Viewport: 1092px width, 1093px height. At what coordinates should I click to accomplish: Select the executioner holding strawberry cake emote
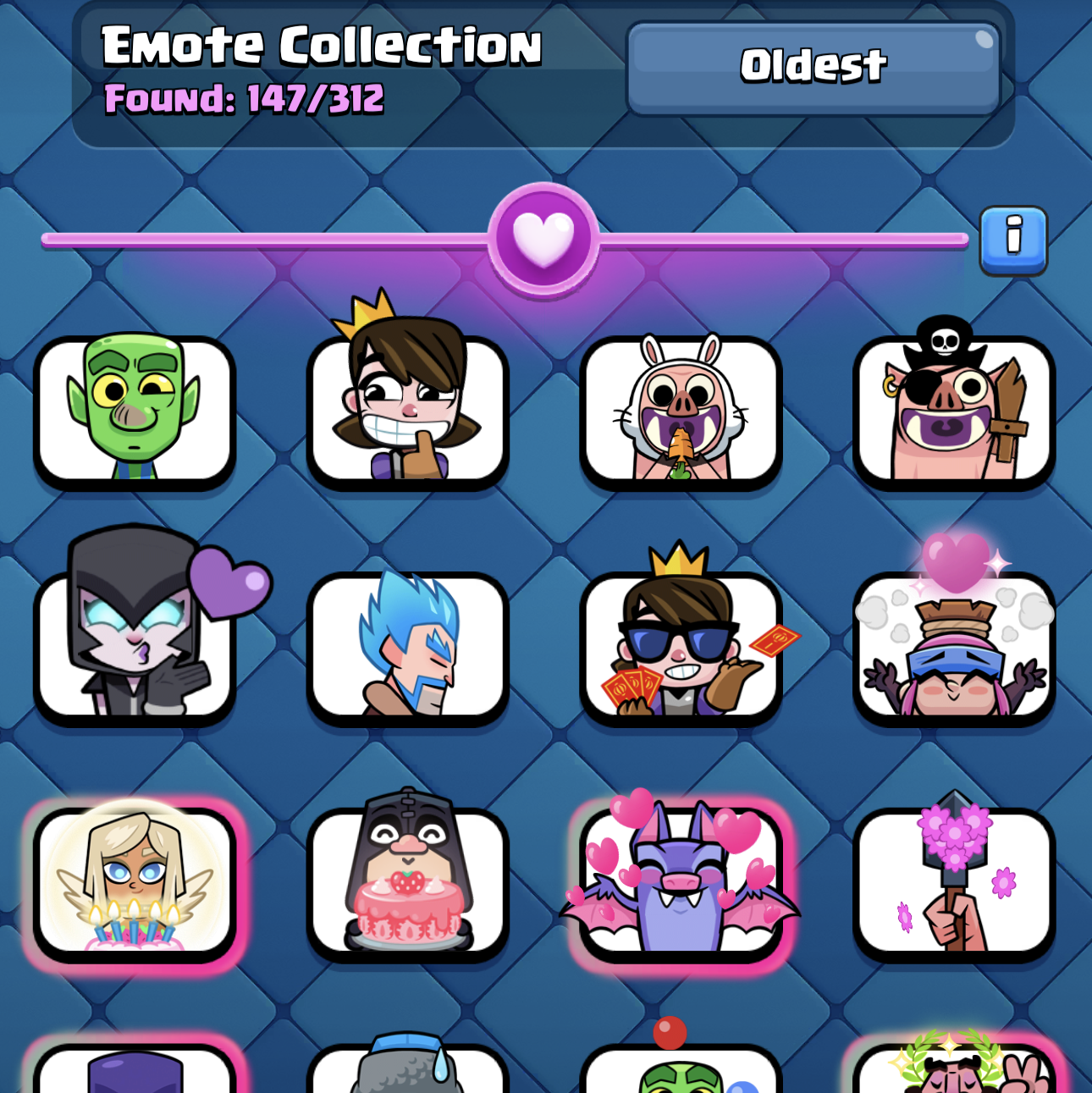click(x=407, y=881)
